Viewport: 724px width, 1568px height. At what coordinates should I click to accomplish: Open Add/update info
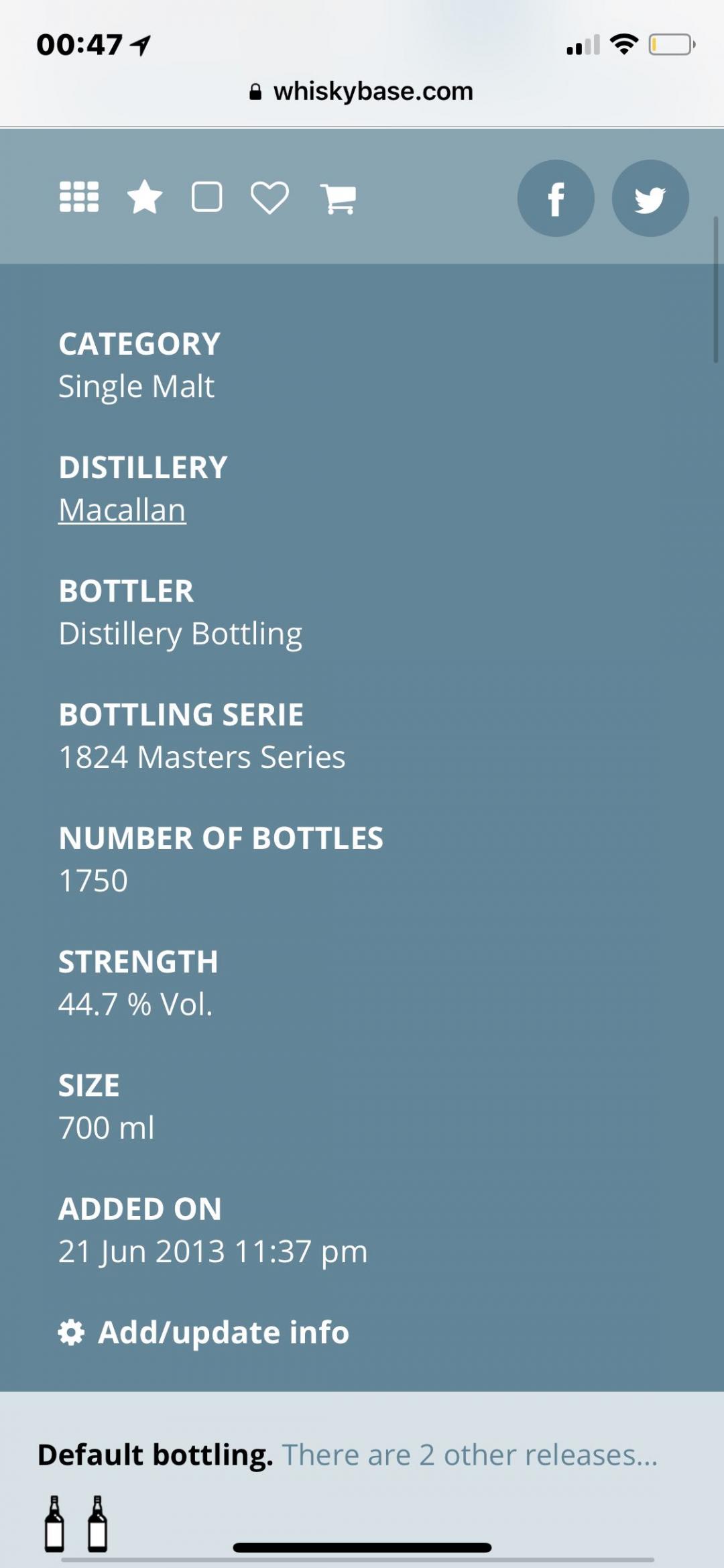coord(223,1332)
